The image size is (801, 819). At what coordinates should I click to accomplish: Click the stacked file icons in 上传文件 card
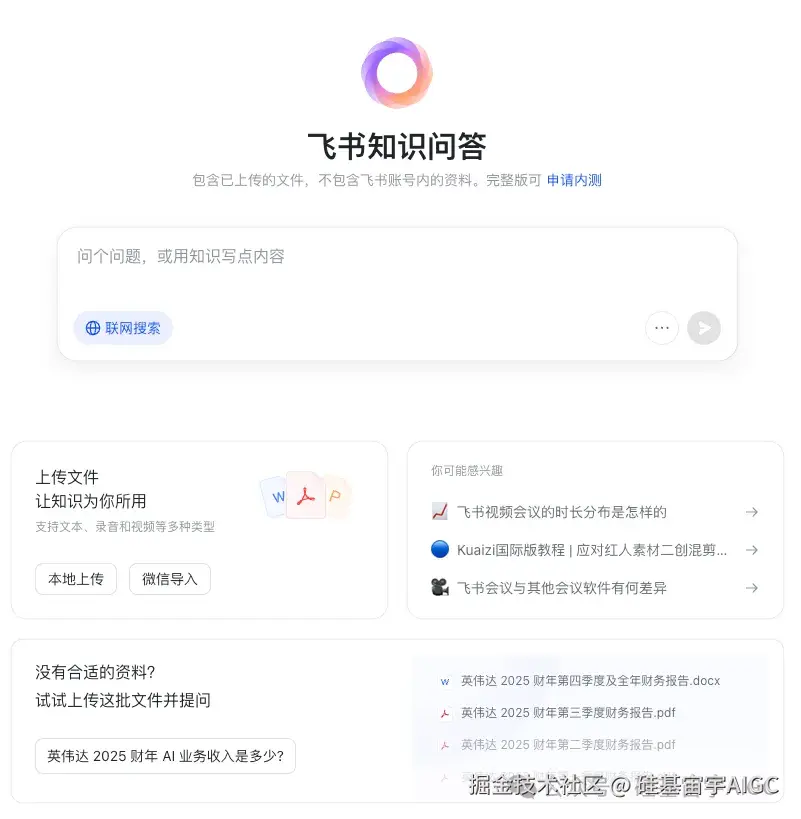coord(306,495)
